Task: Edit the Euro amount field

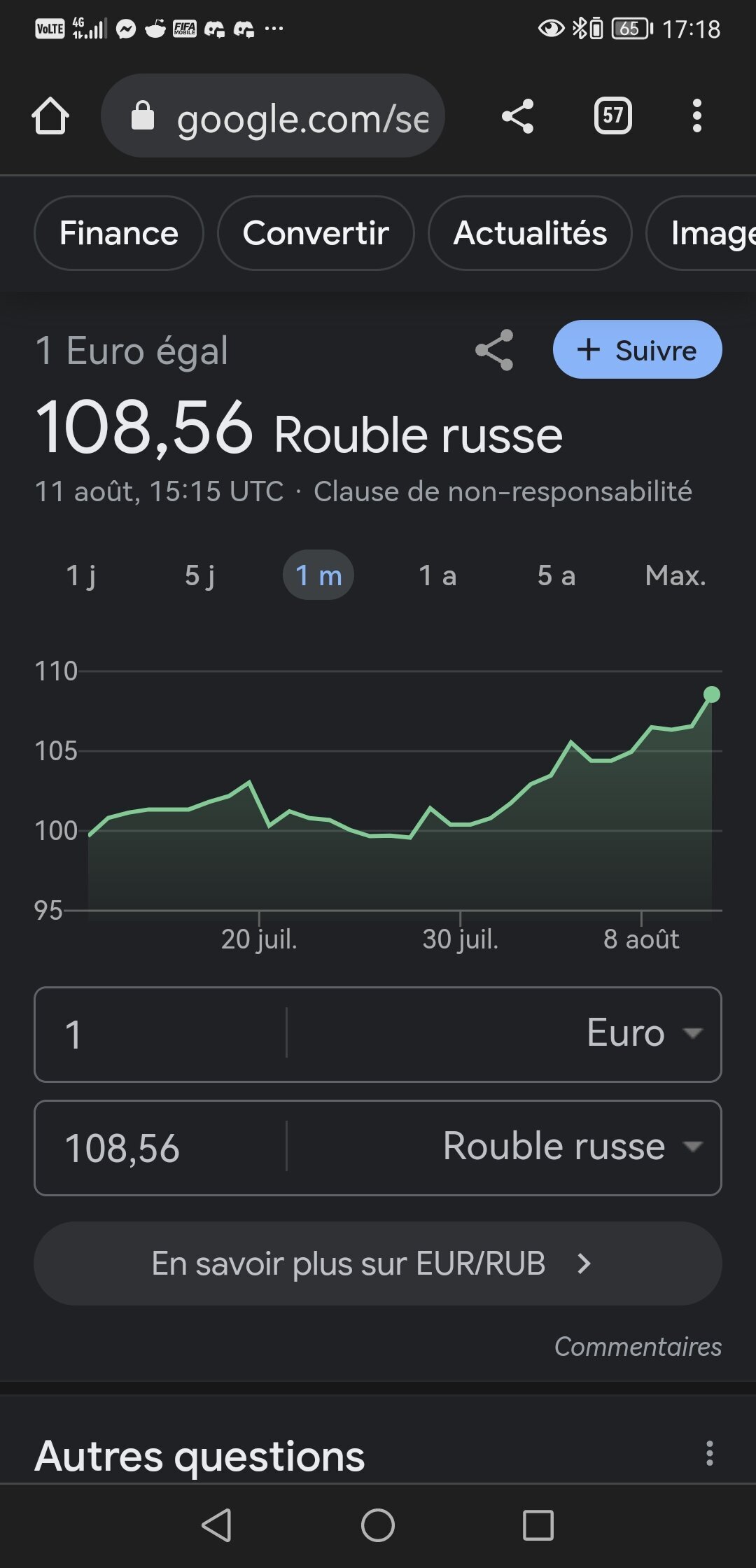Action: [x=161, y=1035]
